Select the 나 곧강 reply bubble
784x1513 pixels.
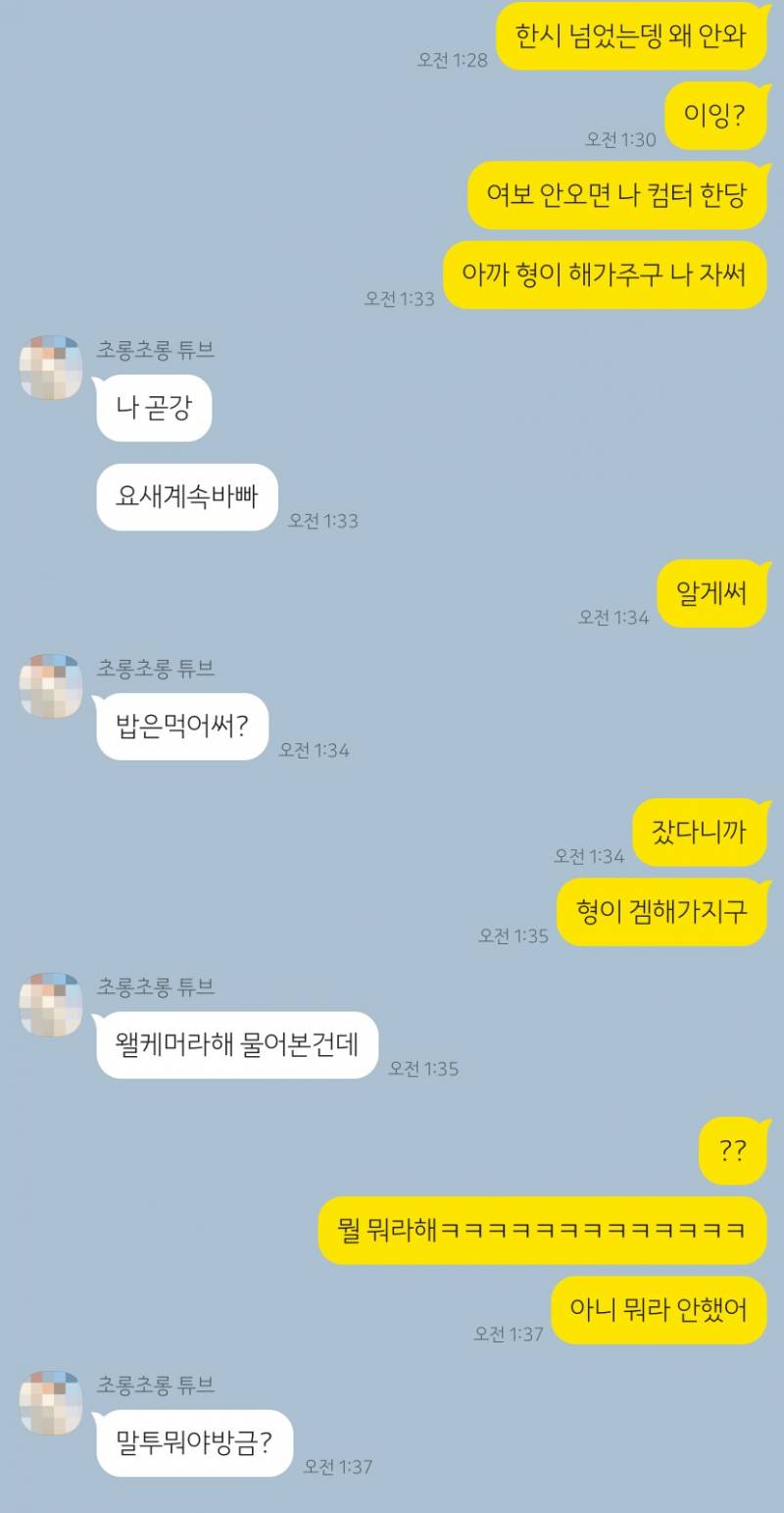(155, 408)
